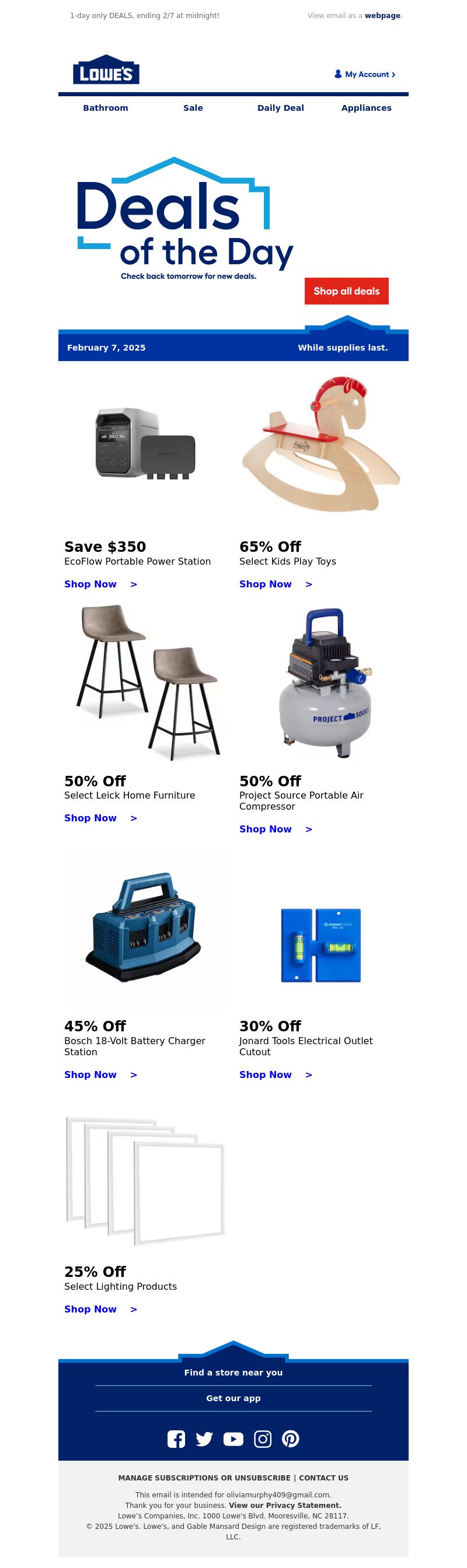Open the Leick Home bar stools image
The height and width of the screenshot is (1568, 467).
coord(146,682)
